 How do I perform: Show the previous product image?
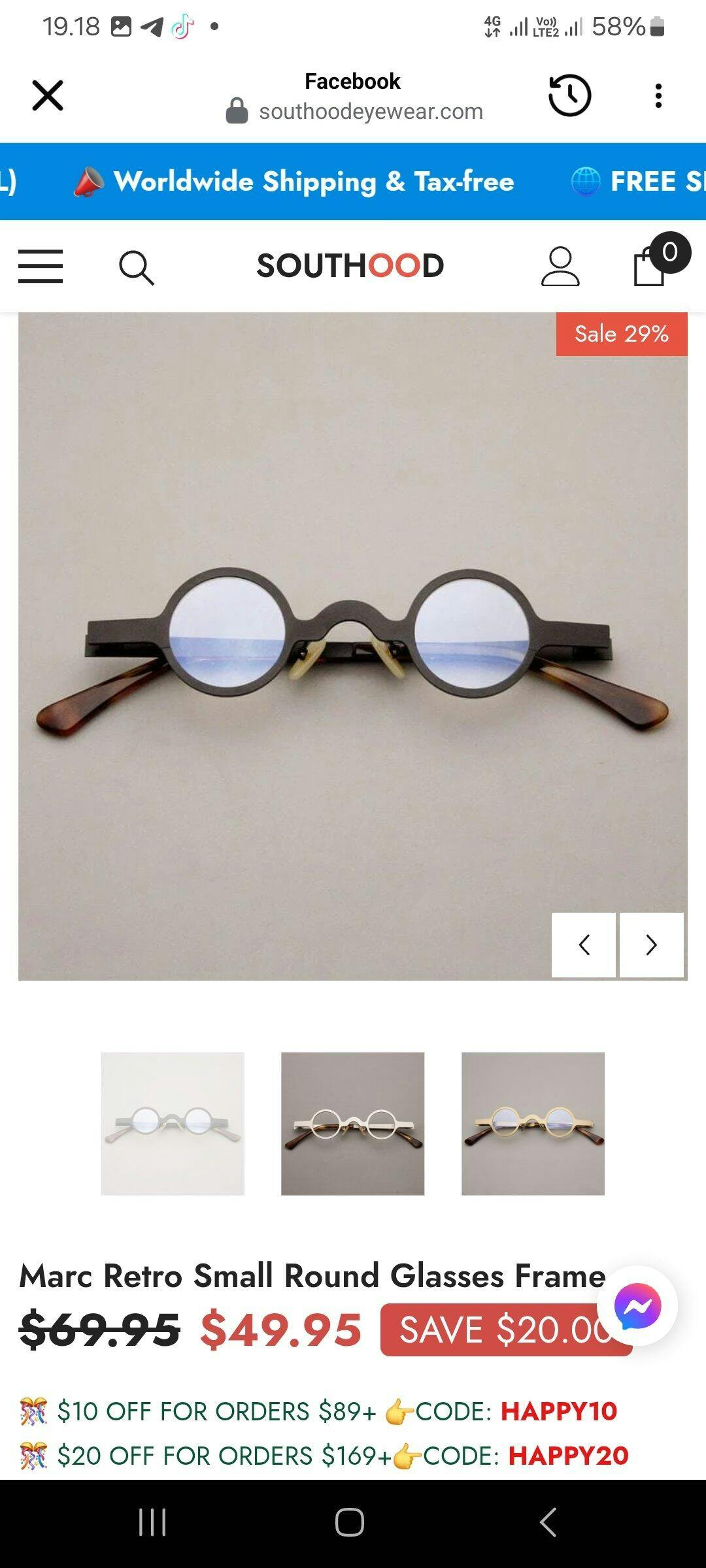click(x=584, y=945)
